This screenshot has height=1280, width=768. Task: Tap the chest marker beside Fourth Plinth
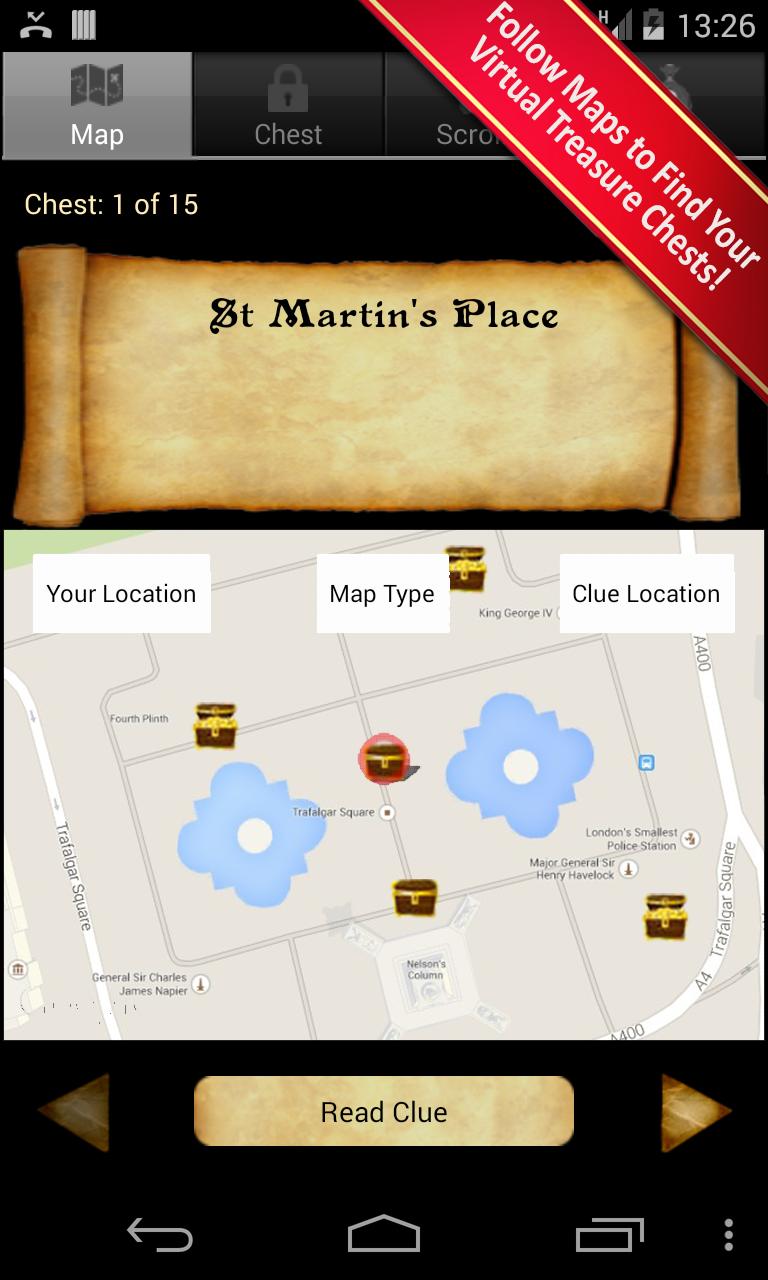click(x=215, y=726)
